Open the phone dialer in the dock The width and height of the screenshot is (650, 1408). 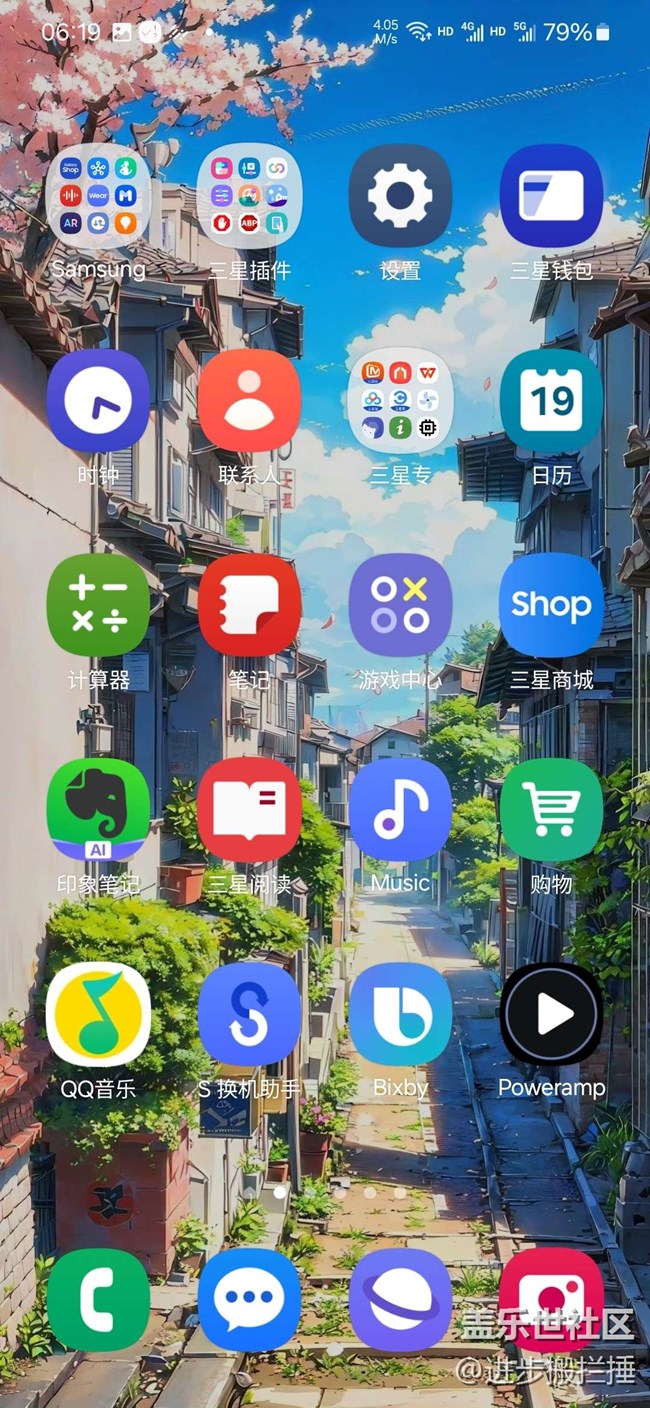click(98, 1300)
